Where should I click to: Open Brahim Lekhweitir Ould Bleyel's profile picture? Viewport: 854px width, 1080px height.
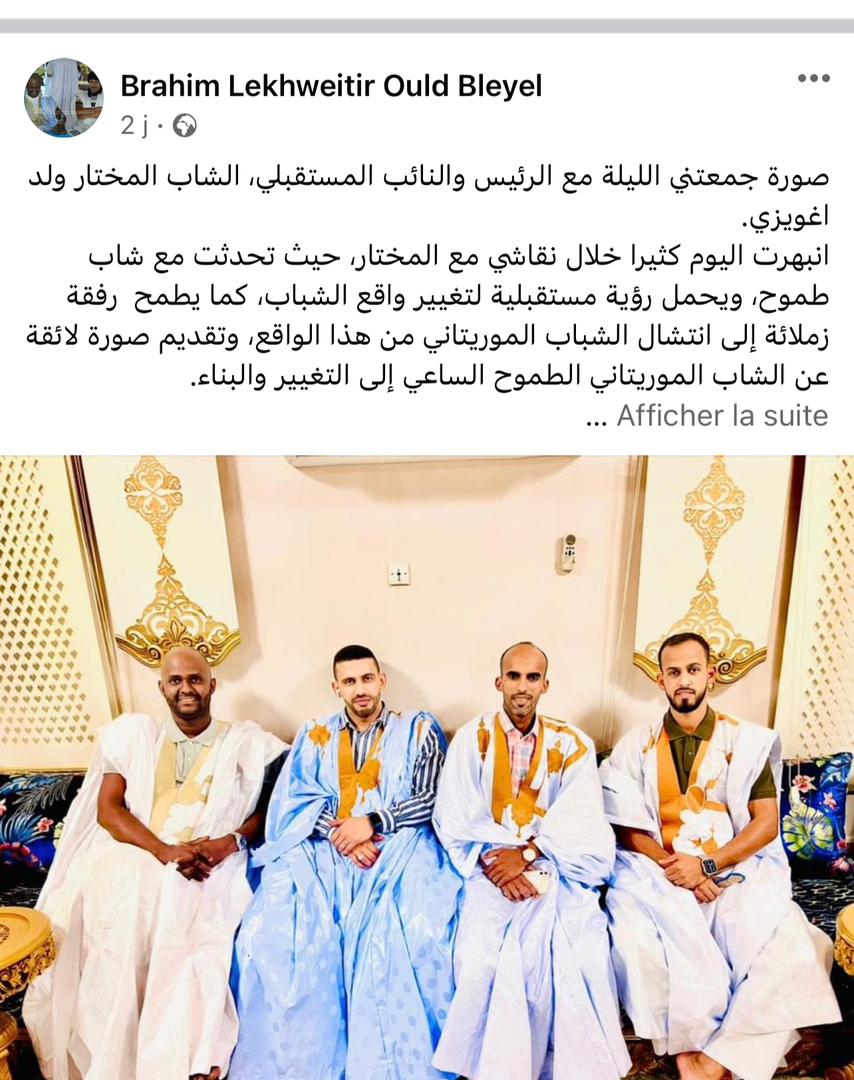[63, 98]
